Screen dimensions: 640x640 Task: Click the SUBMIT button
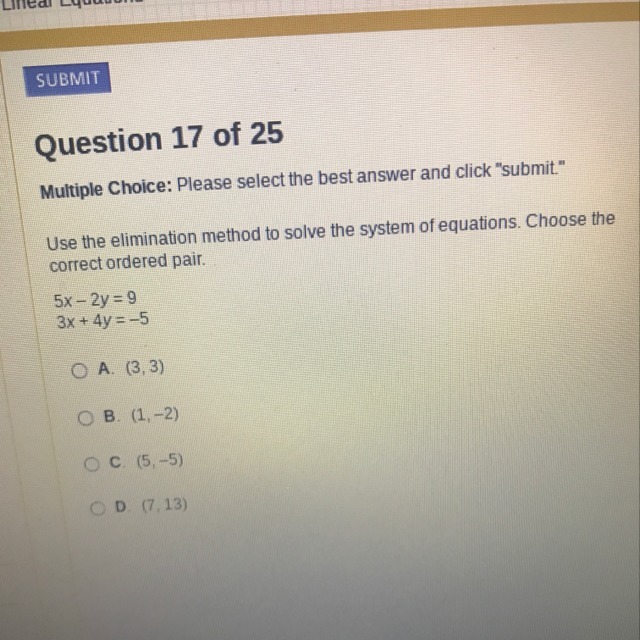[x=68, y=80]
